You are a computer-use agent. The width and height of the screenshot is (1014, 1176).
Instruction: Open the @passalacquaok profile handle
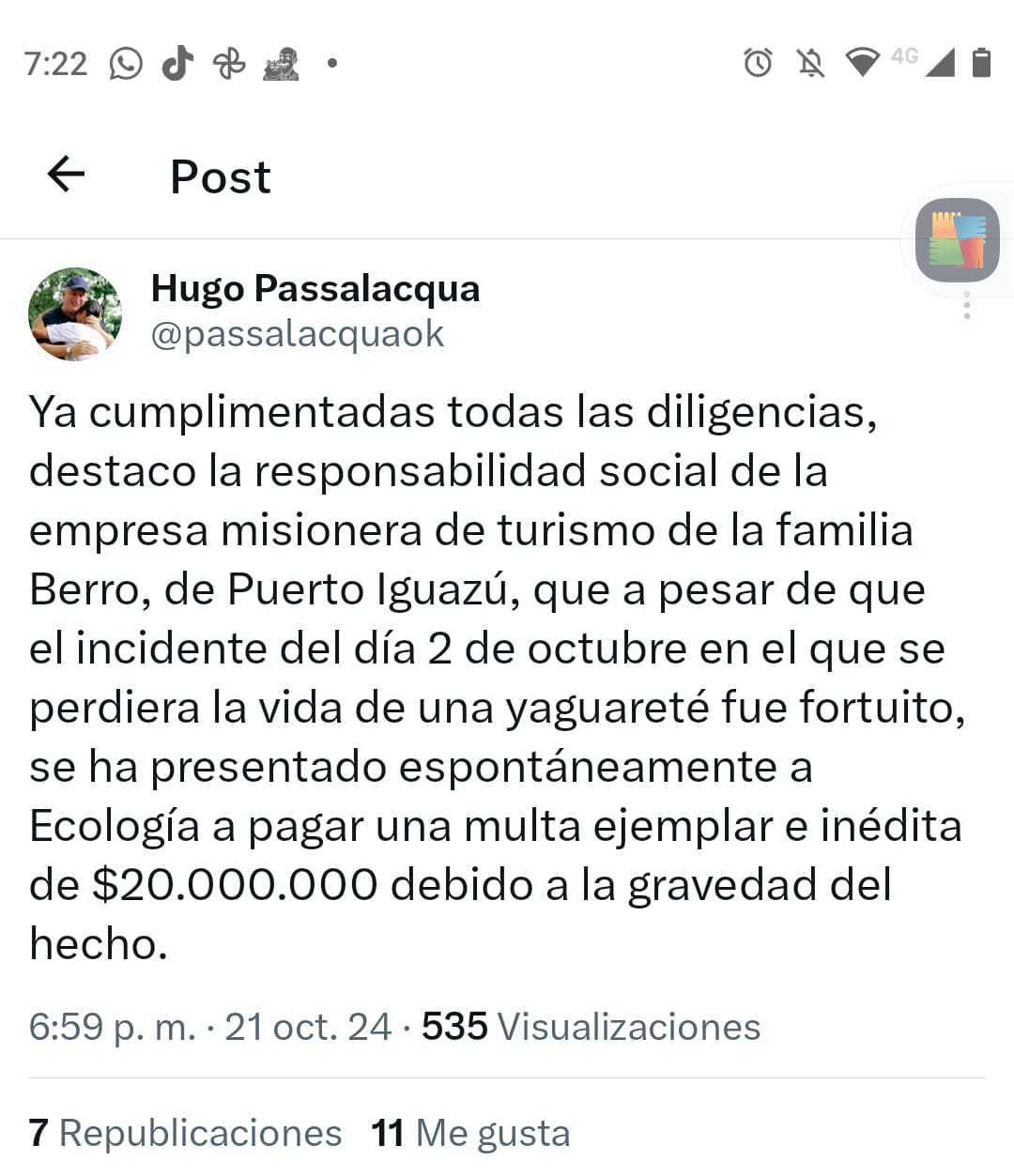(297, 334)
